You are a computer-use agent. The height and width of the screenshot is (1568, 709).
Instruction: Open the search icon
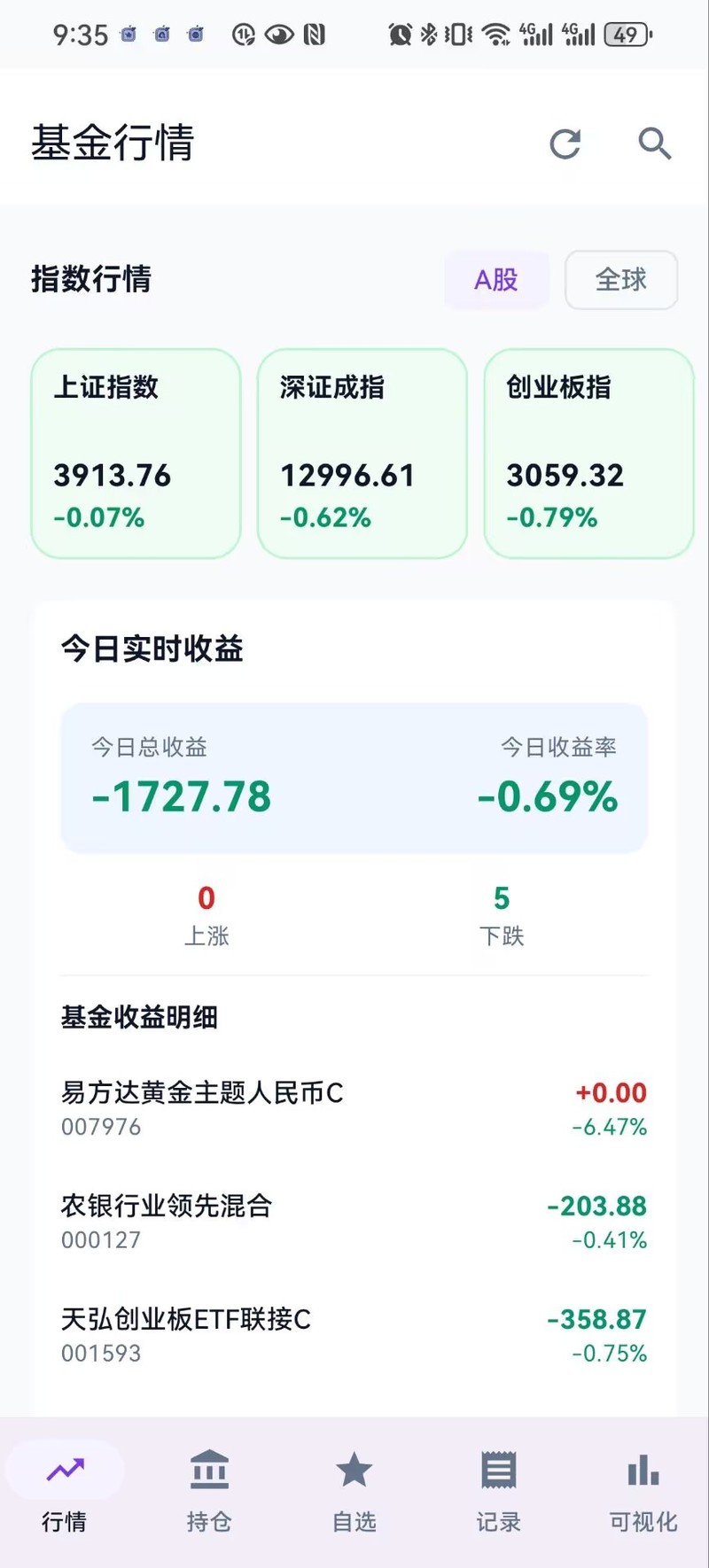[654, 144]
